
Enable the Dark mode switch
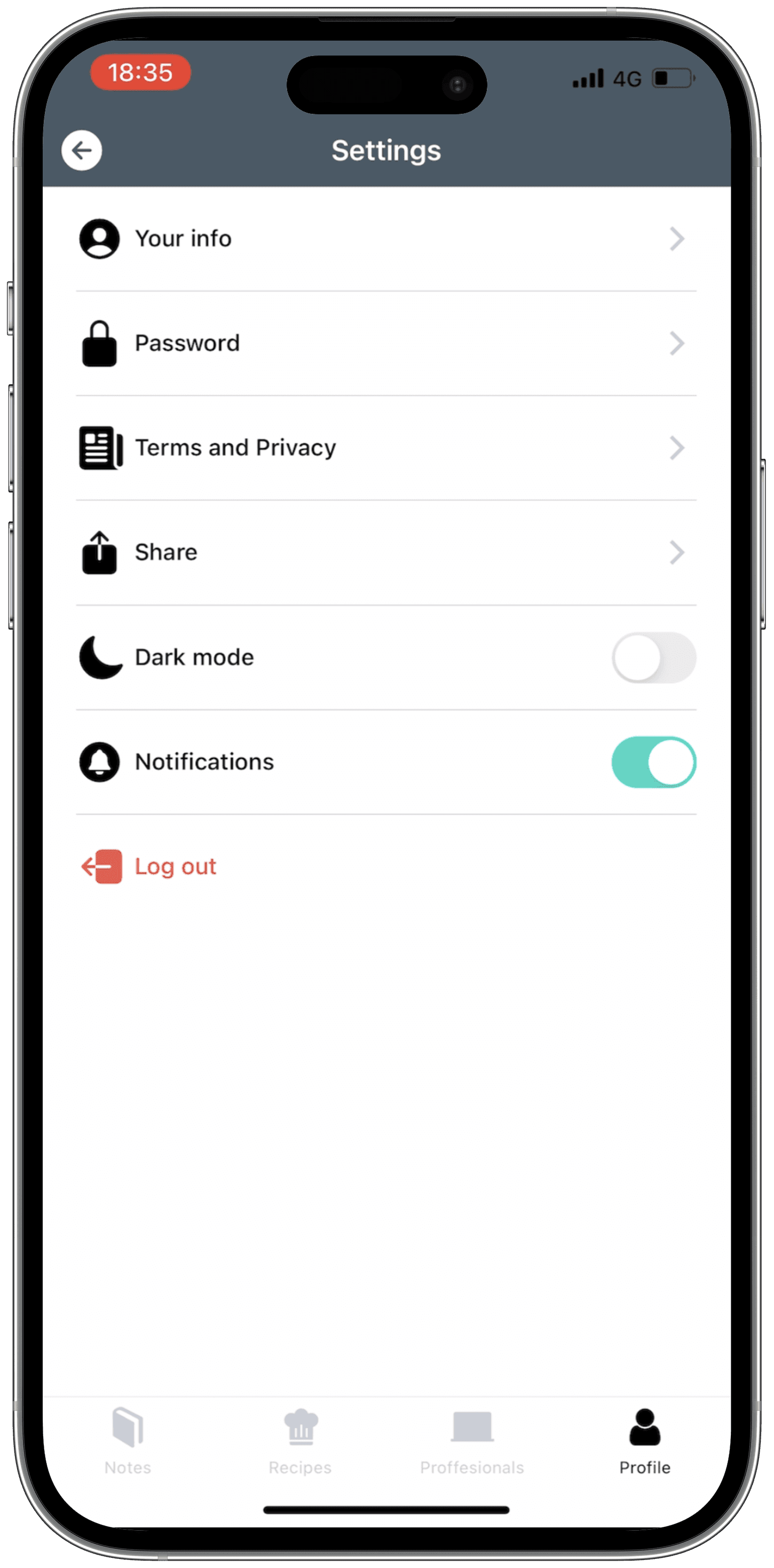point(653,657)
